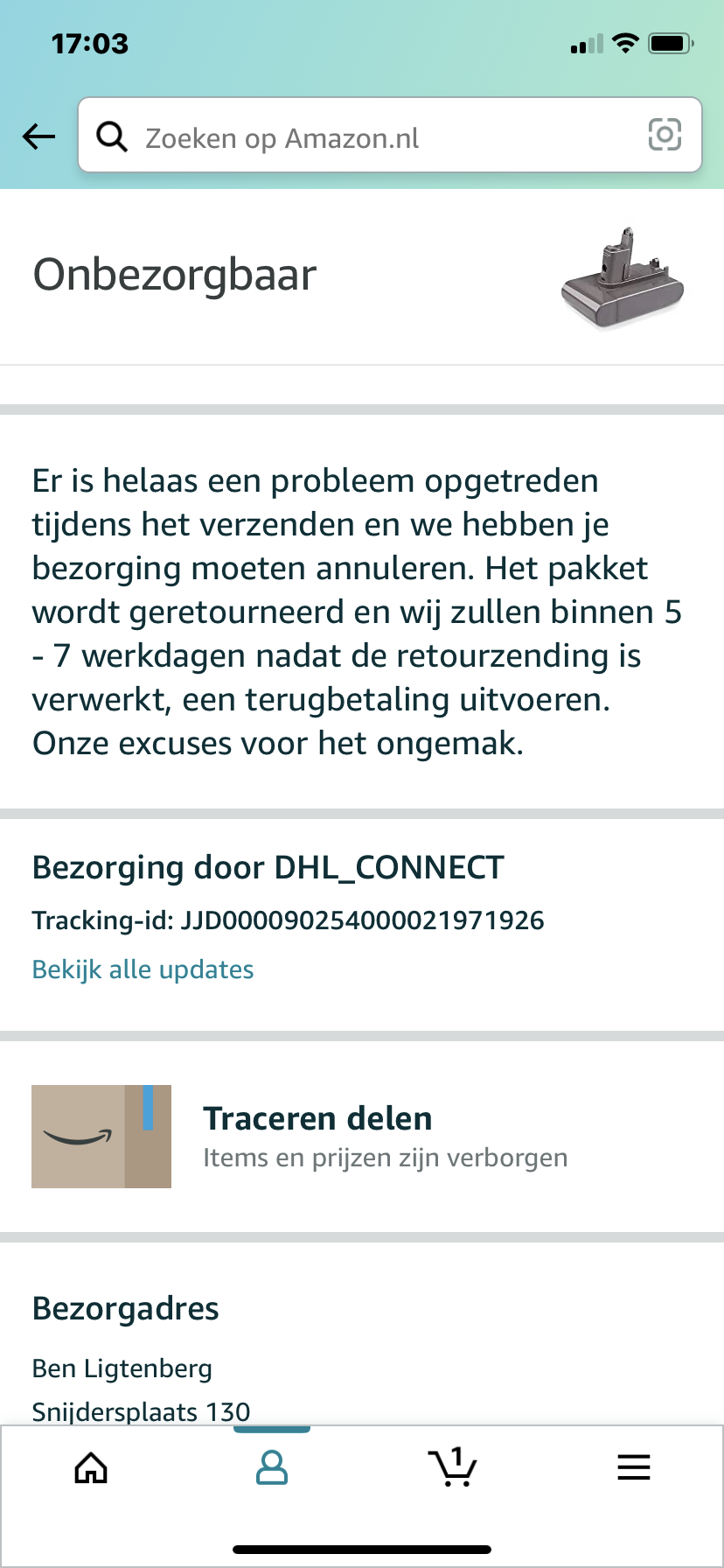The image size is (724, 1568).
Task: Go back with the arrow icon
Action: 38,136
